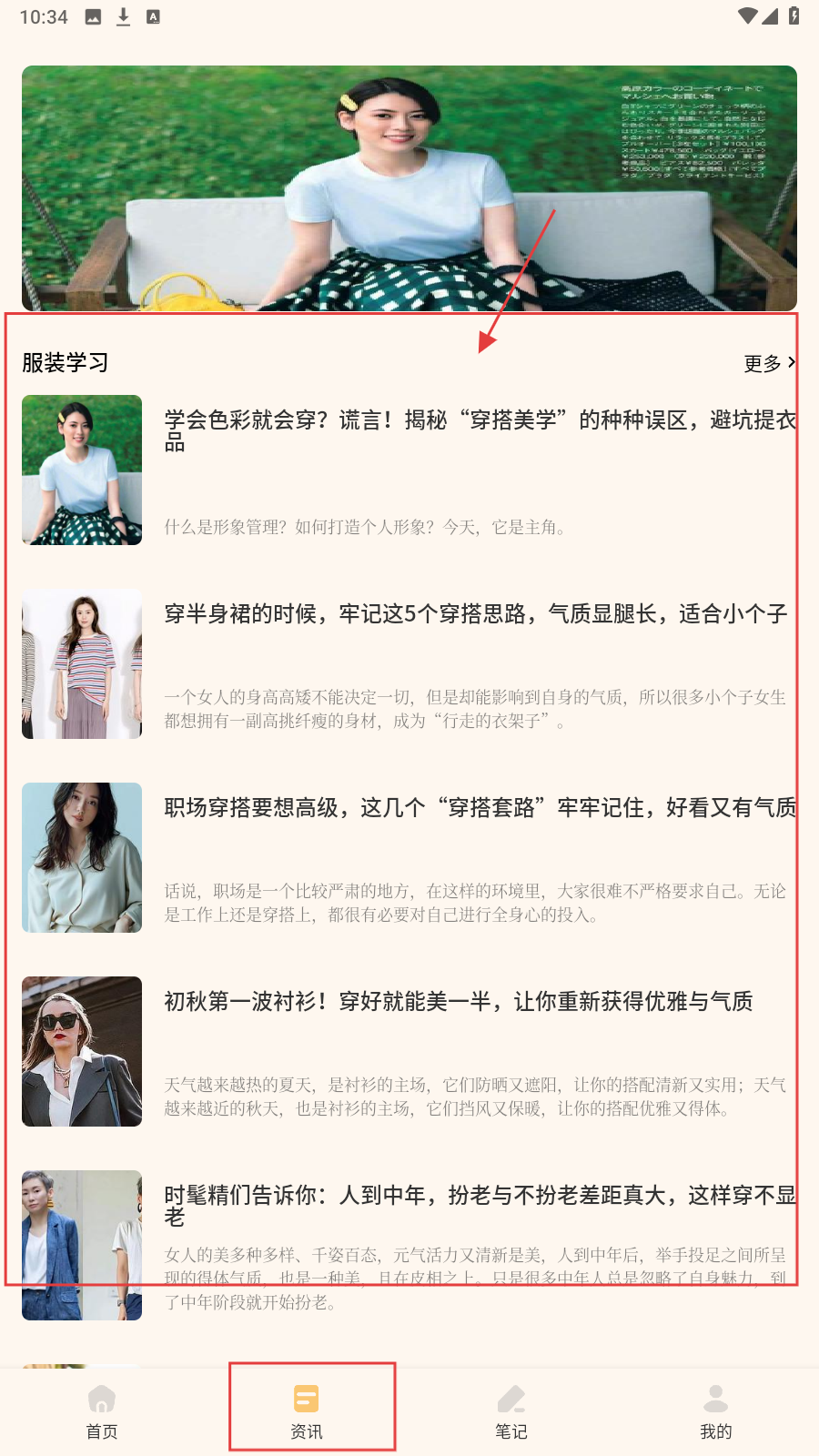Image resolution: width=819 pixels, height=1456 pixels.
Task: Switch to the 首页 tab
Action: coord(102,1411)
